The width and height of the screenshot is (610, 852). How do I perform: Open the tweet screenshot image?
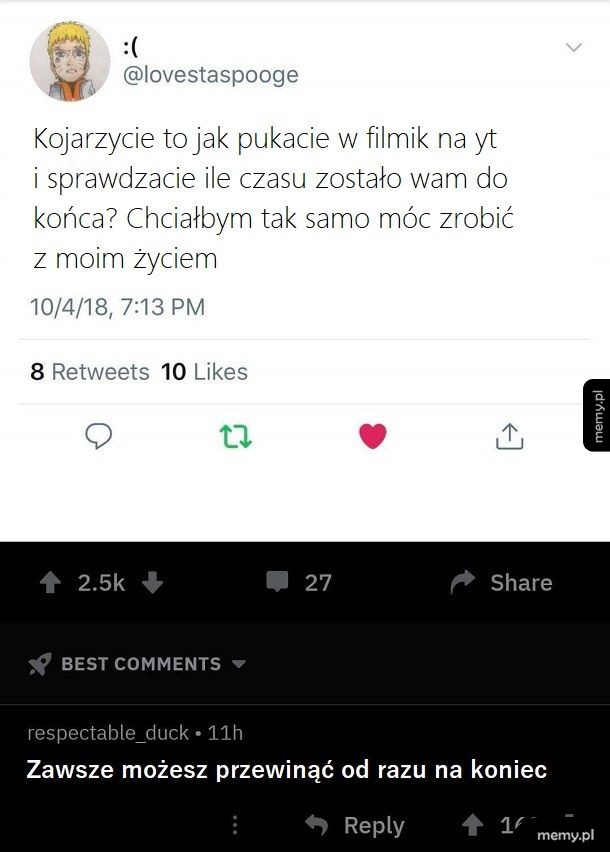pyautogui.click(x=305, y=271)
